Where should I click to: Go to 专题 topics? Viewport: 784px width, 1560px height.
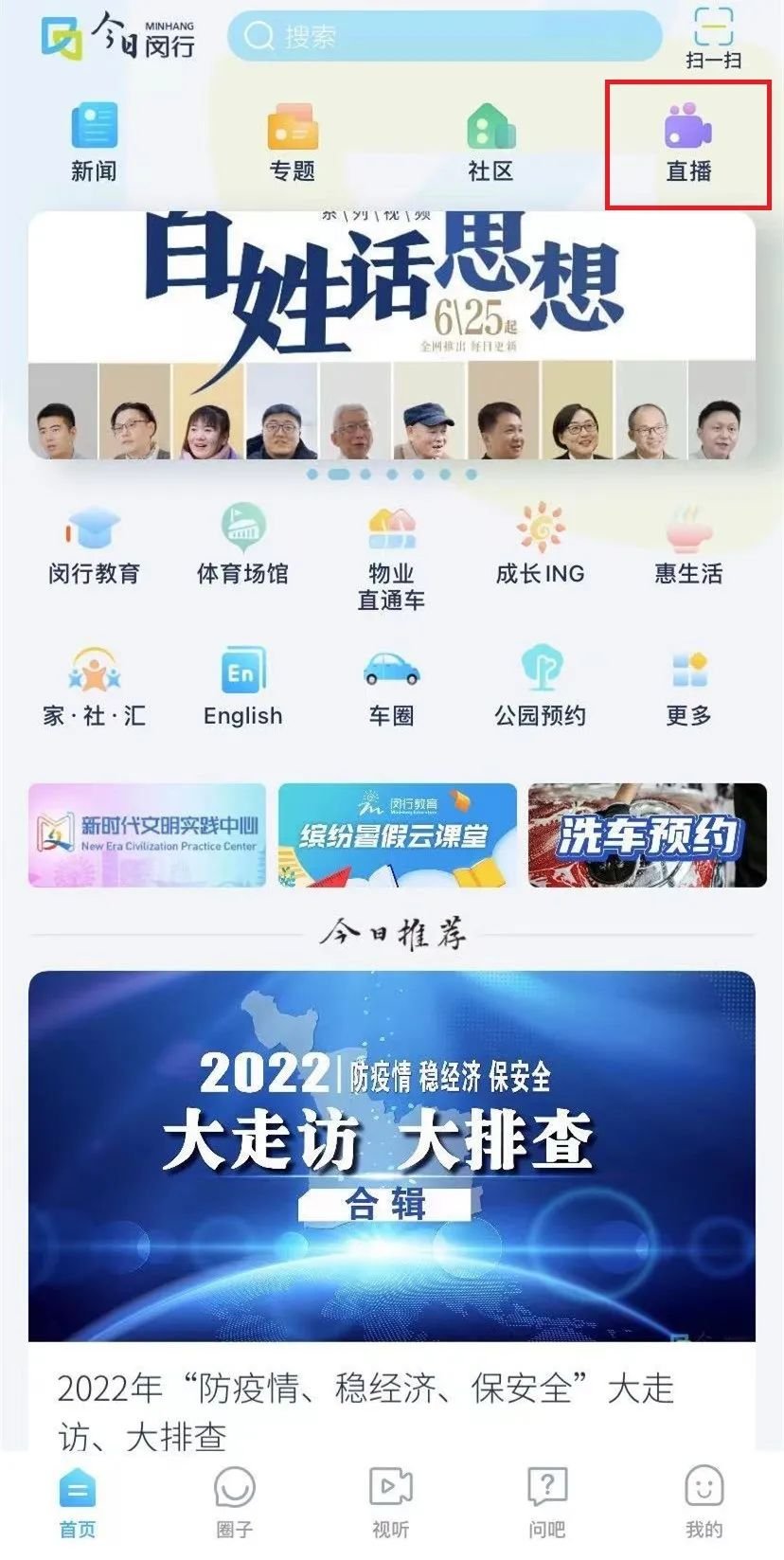[x=292, y=141]
